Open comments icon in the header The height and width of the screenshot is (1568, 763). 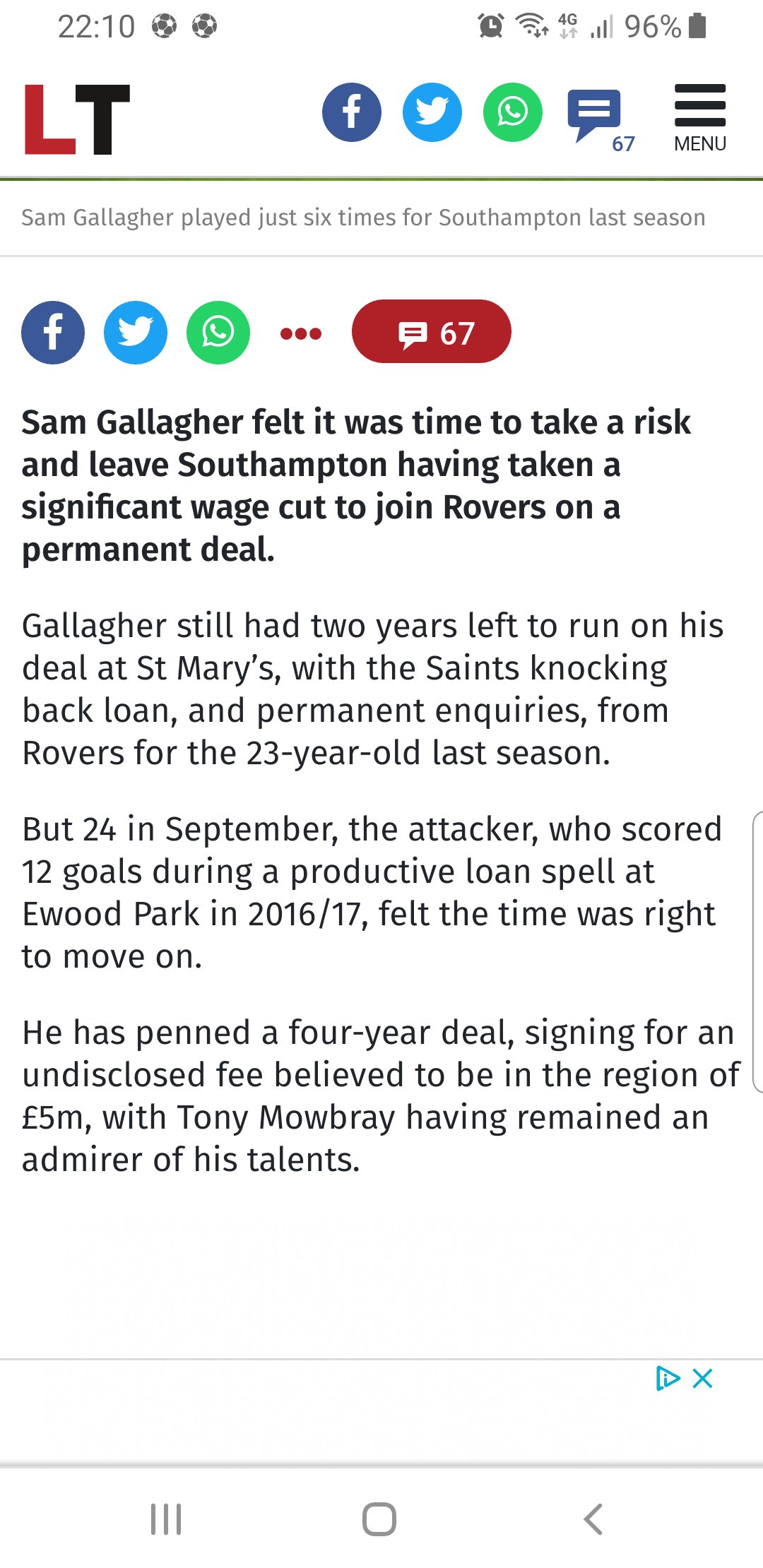coord(601,120)
